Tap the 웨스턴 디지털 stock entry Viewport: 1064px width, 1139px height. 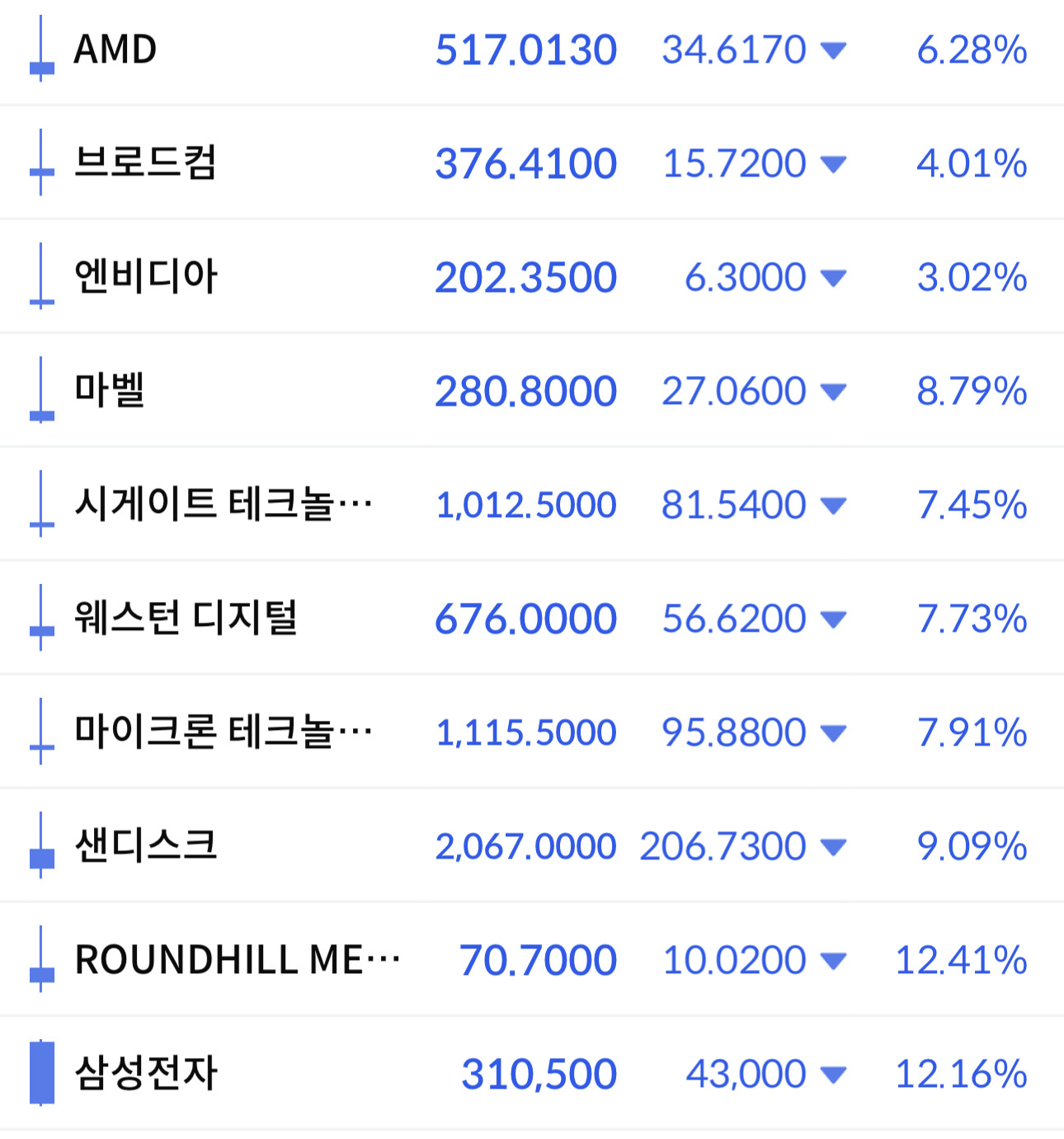pos(532,618)
